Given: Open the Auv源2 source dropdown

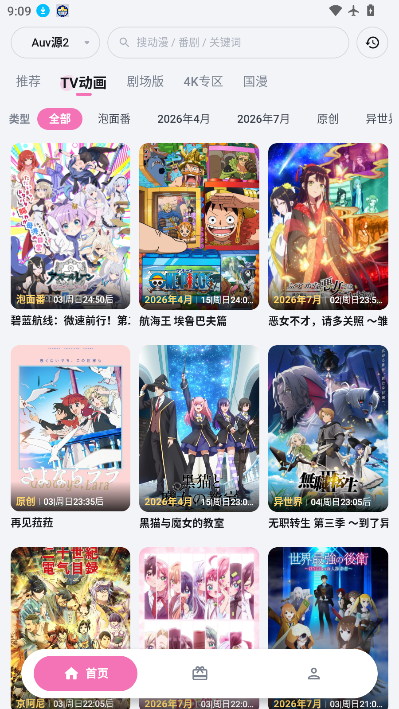Looking at the screenshot, I should pyautogui.click(x=55, y=43).
